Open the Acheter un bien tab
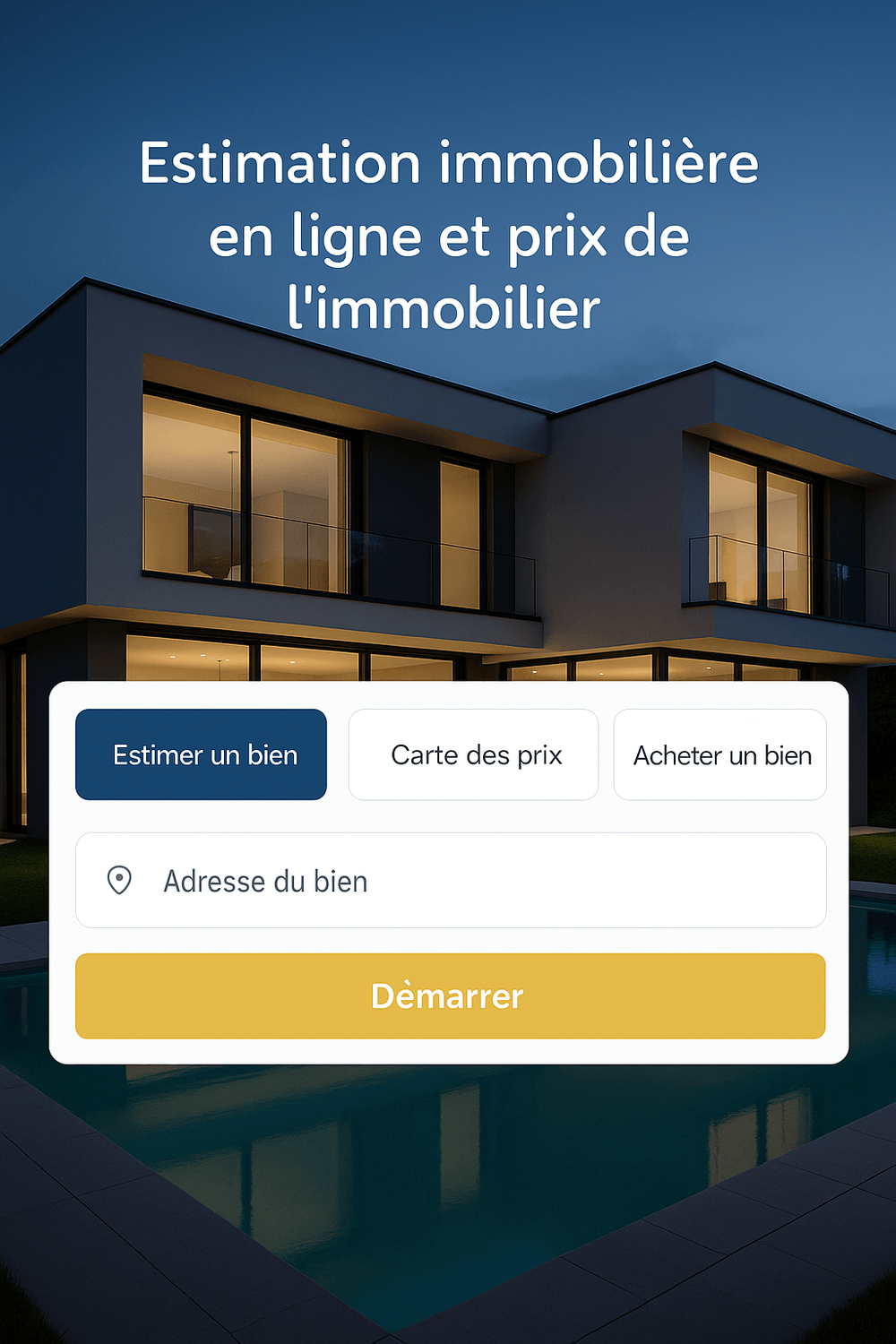This screenshot has height=1344, width=896. 720,754
